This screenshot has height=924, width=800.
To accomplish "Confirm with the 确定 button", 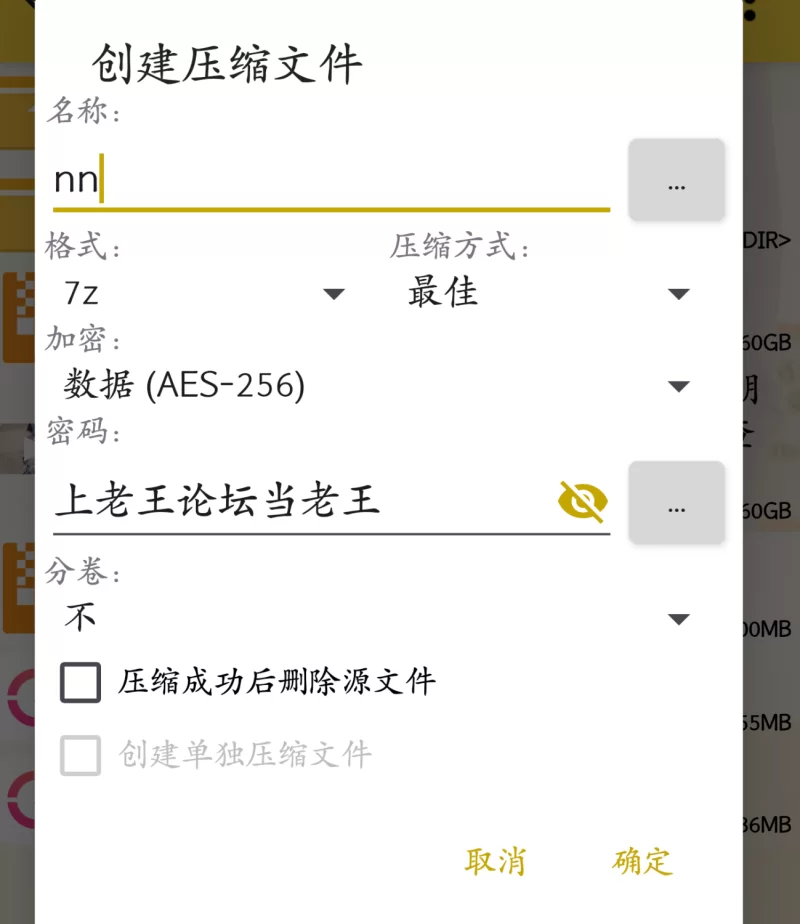I will tap(642, 861).
